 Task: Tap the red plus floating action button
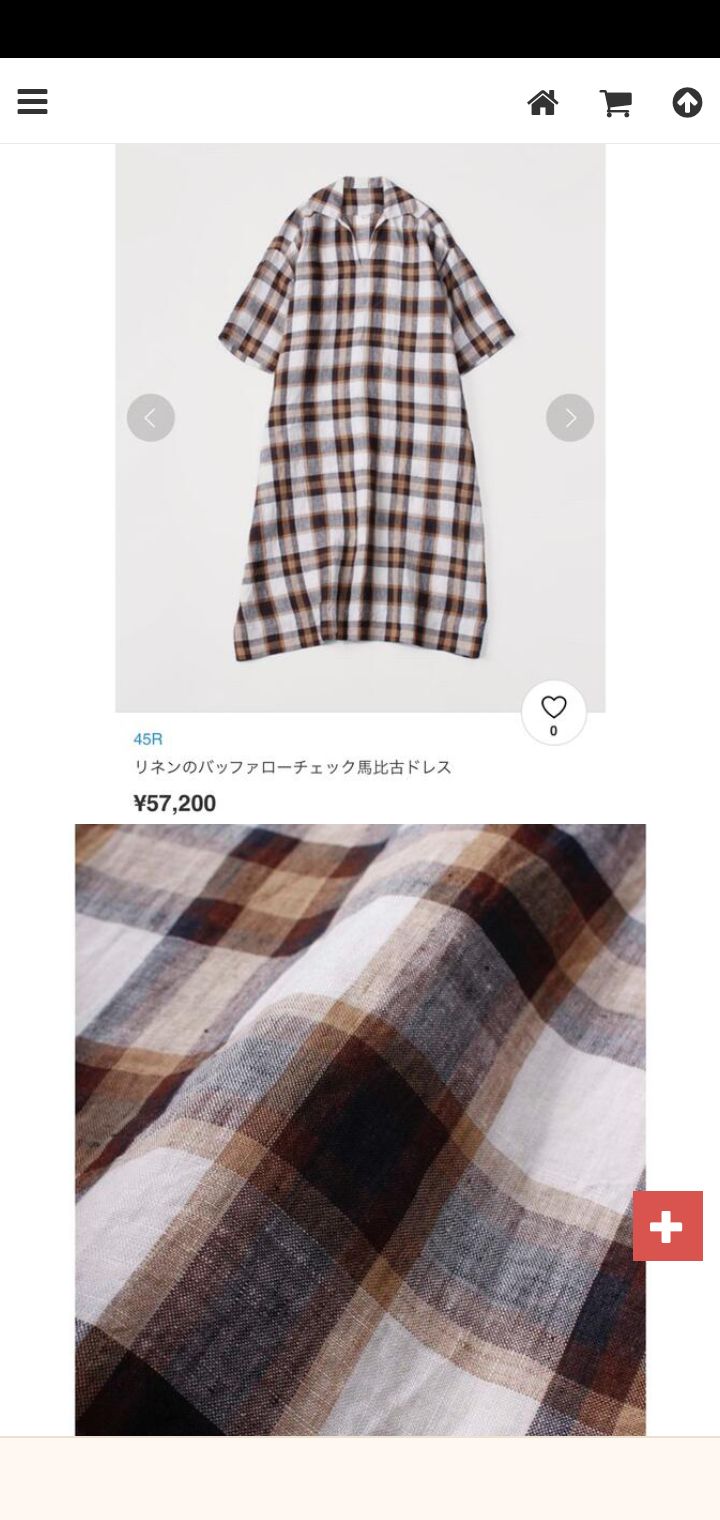pos(668,1225)
